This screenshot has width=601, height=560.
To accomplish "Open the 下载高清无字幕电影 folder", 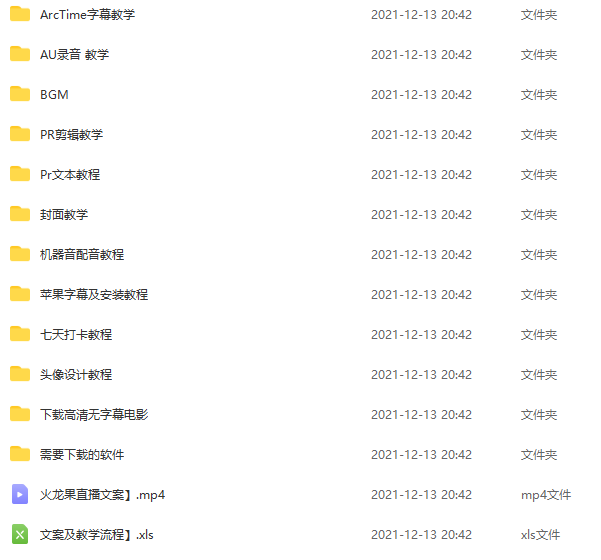I will (94, 414).
